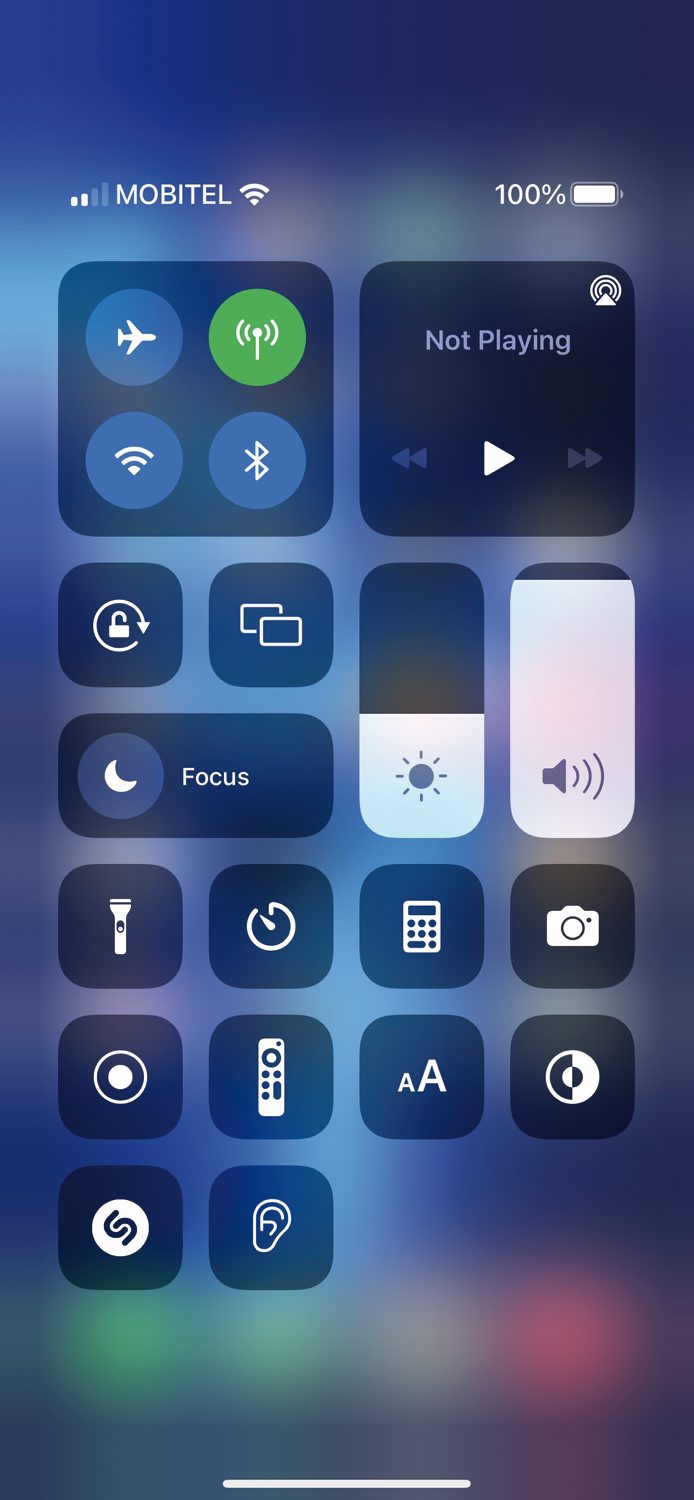Turn on the flashlight
Screen dimensions: 694x1500
pos(121,927)
